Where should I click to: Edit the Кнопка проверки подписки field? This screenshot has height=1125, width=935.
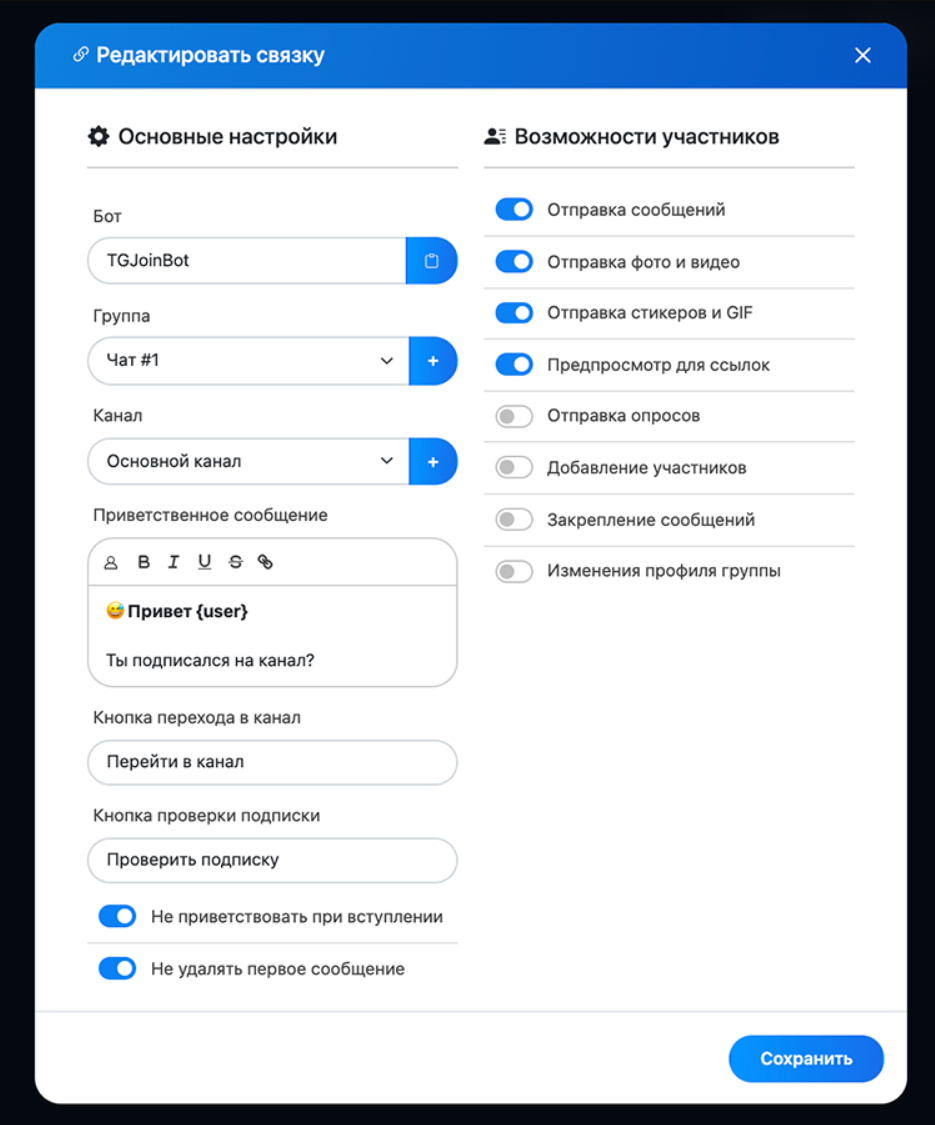click(x=272, y=860)
